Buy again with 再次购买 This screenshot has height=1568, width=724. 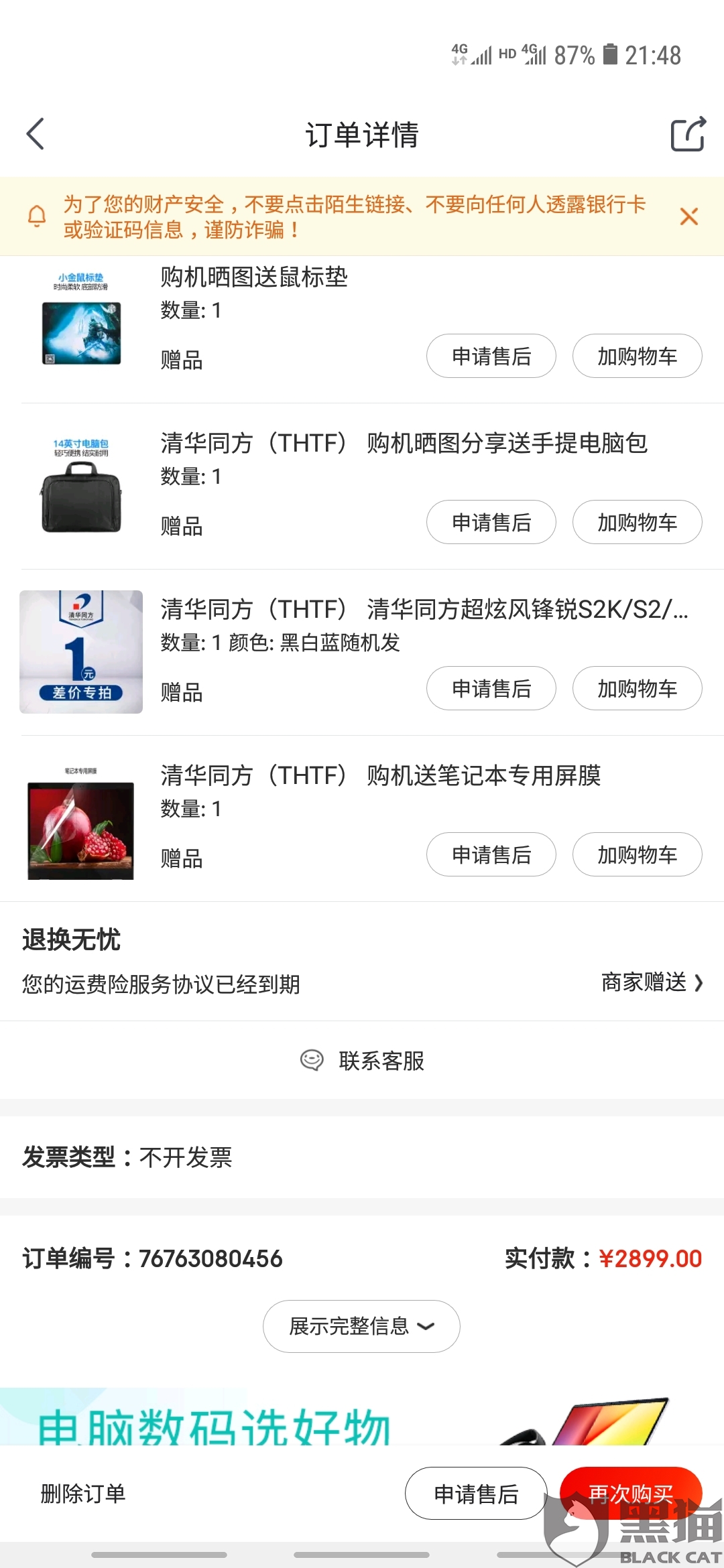pyautogui.click(x=630, y=1492)
